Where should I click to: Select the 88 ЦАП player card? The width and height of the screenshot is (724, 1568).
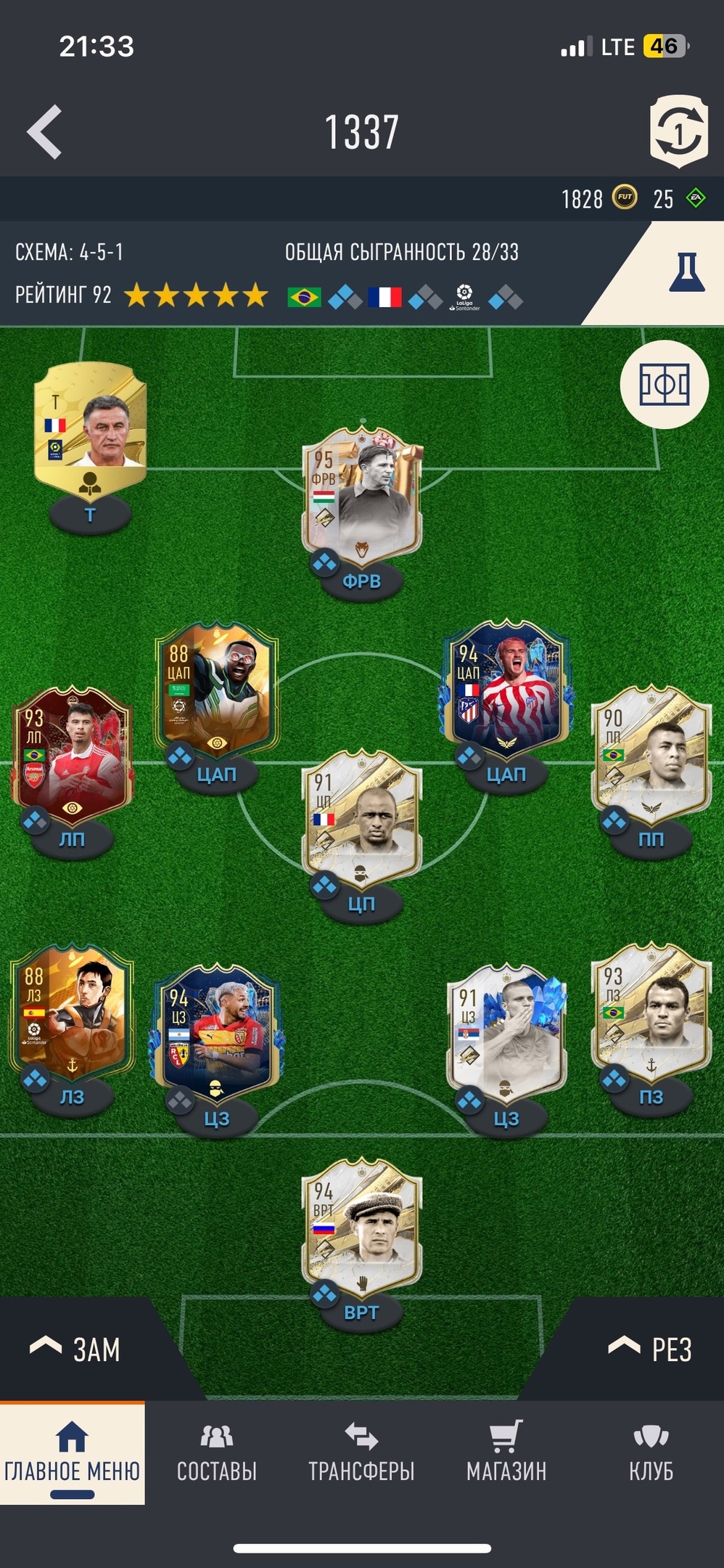(x=216, y=690)
